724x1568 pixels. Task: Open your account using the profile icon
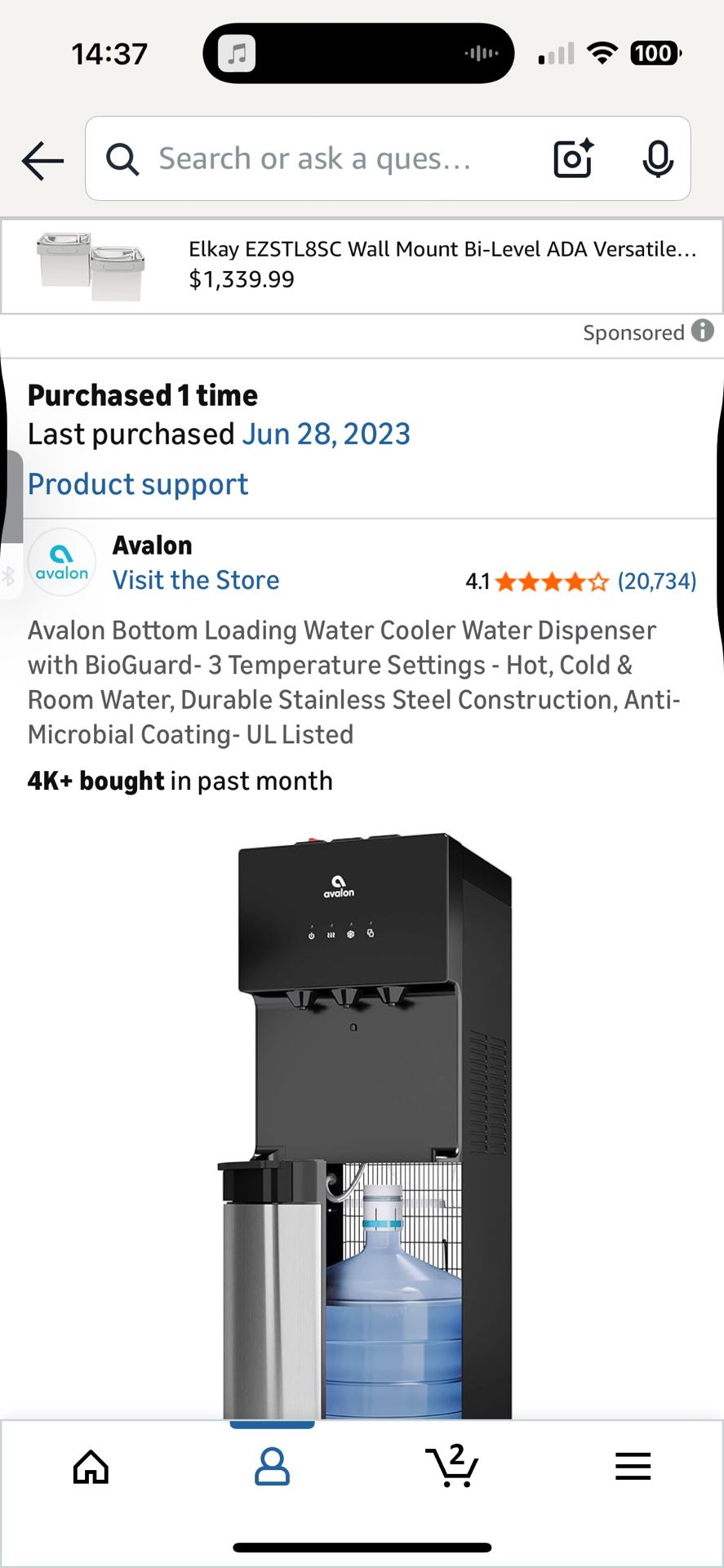271,1466
